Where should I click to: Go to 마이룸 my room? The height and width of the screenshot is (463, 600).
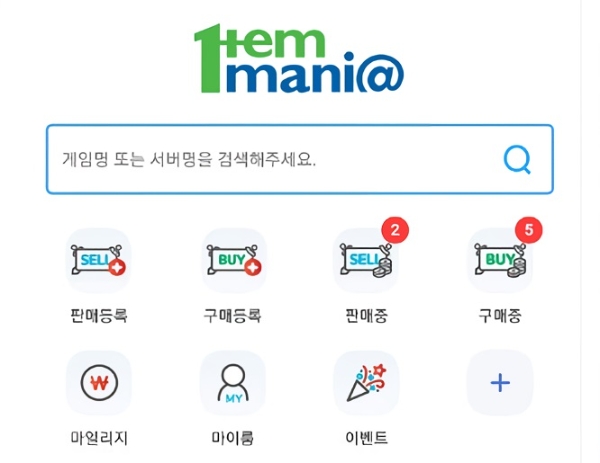click(232, 383)
